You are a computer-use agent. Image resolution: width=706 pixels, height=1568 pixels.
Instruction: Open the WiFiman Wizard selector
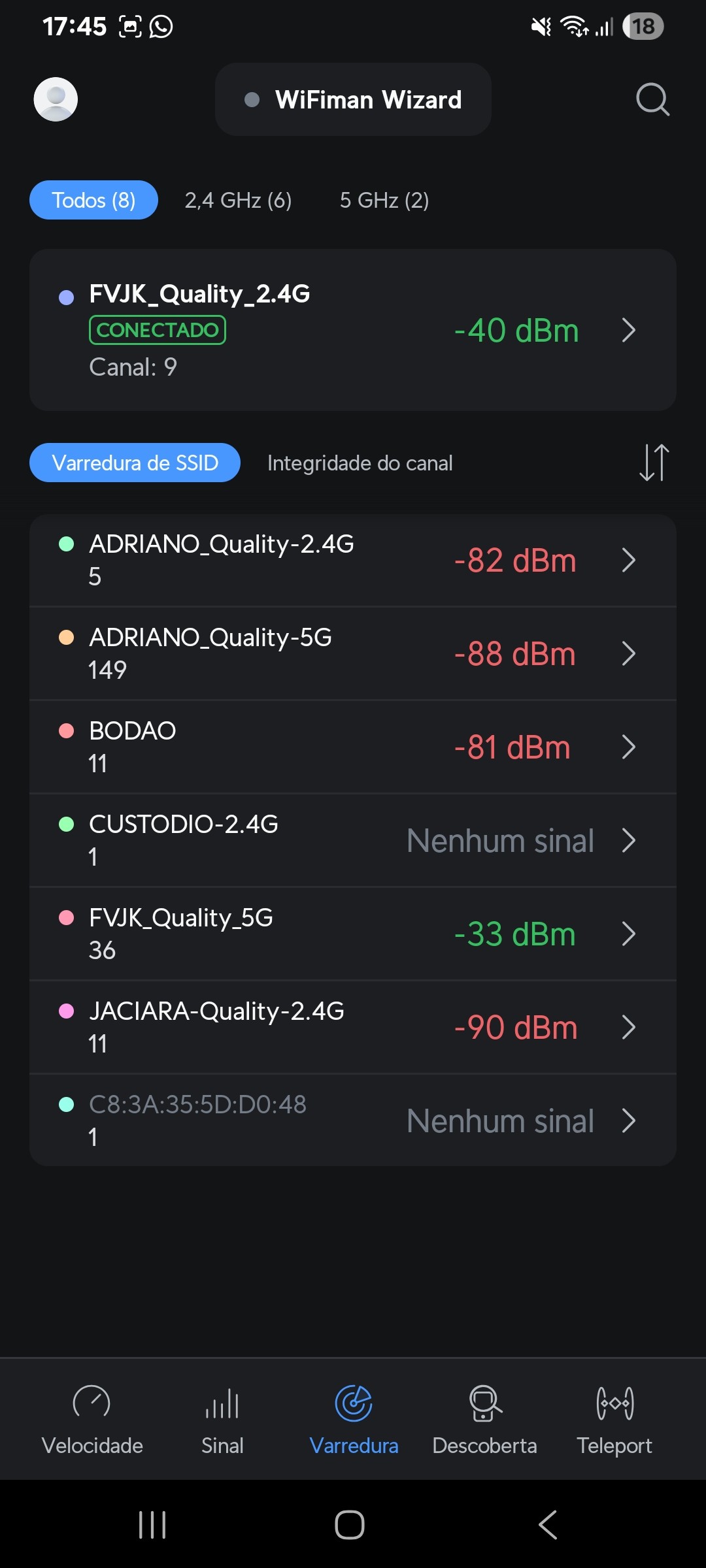pyautogui.click(x=353, y=99)
